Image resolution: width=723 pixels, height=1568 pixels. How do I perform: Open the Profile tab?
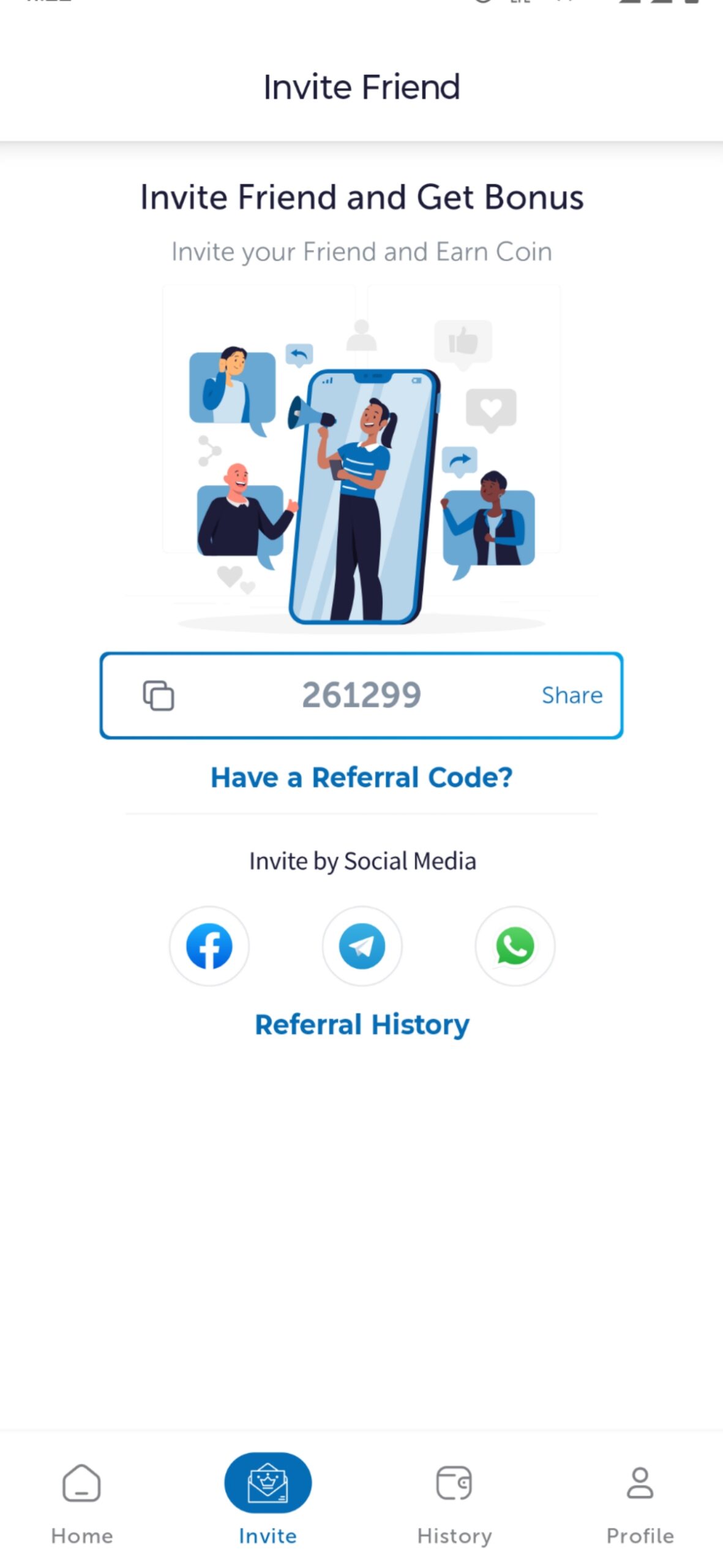(x=640, y=1500)
